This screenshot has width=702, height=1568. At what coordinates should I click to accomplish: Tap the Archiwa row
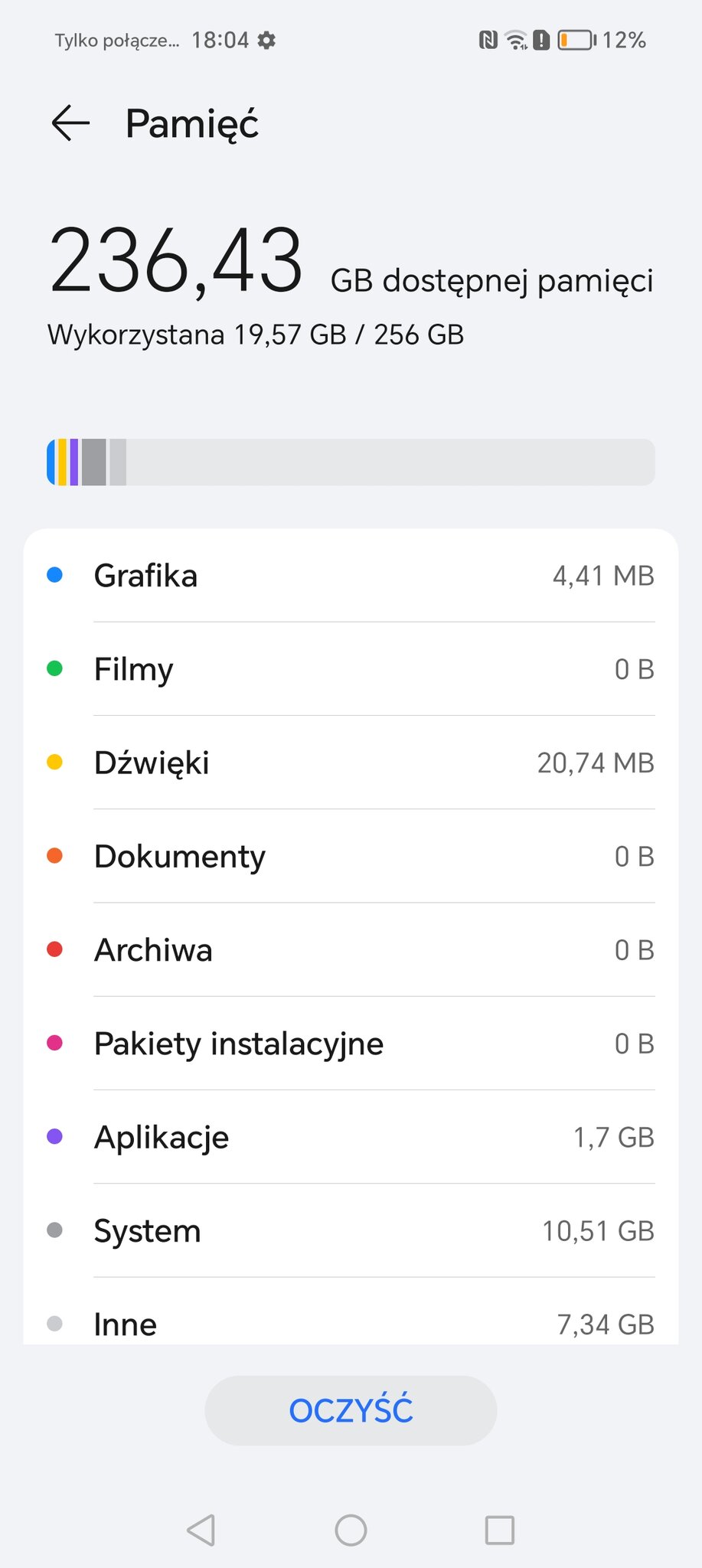[351, 949]
